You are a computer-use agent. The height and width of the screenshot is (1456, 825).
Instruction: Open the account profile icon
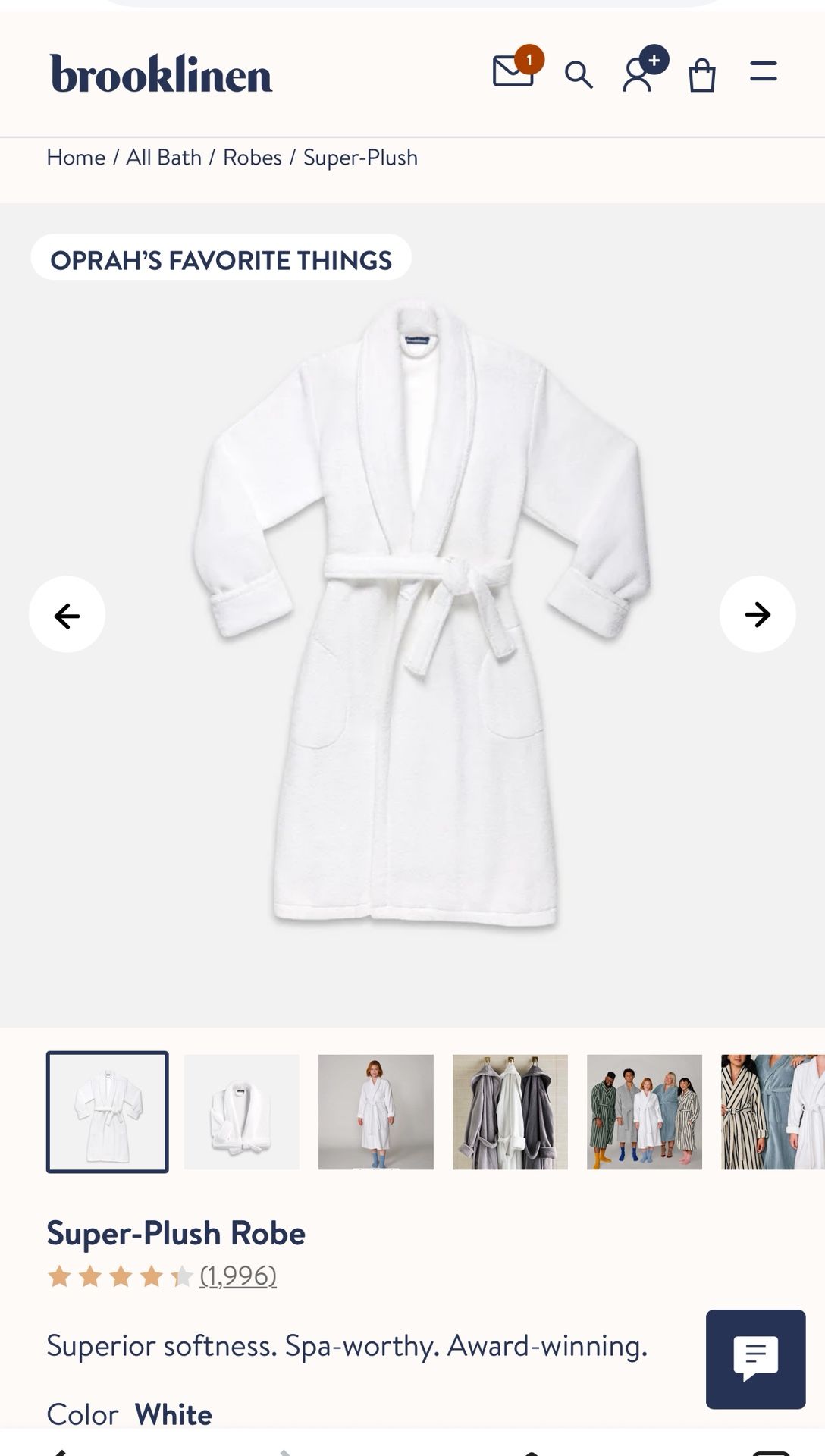click(x=638, y=74)
